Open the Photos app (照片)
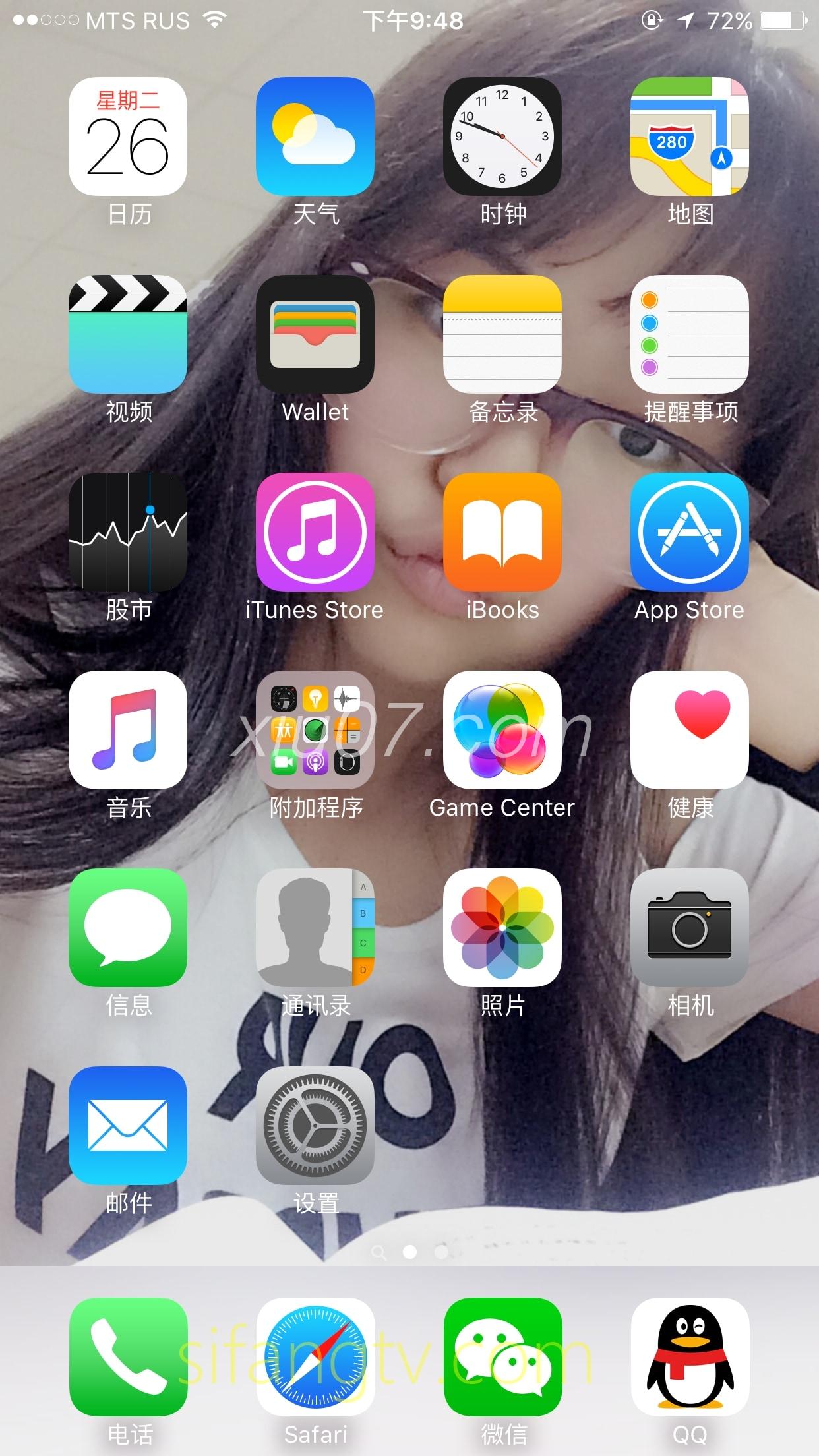819x1456 pixels. click(502, 928)
